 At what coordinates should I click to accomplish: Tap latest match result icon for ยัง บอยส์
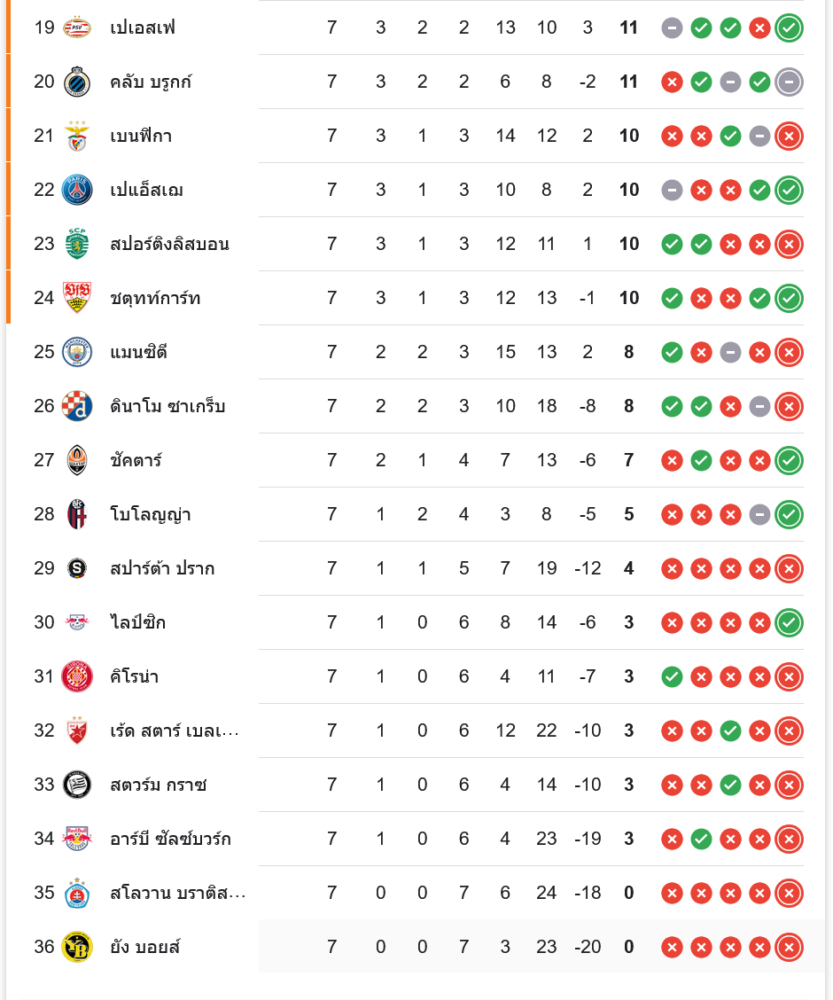(x=789, y=946)
